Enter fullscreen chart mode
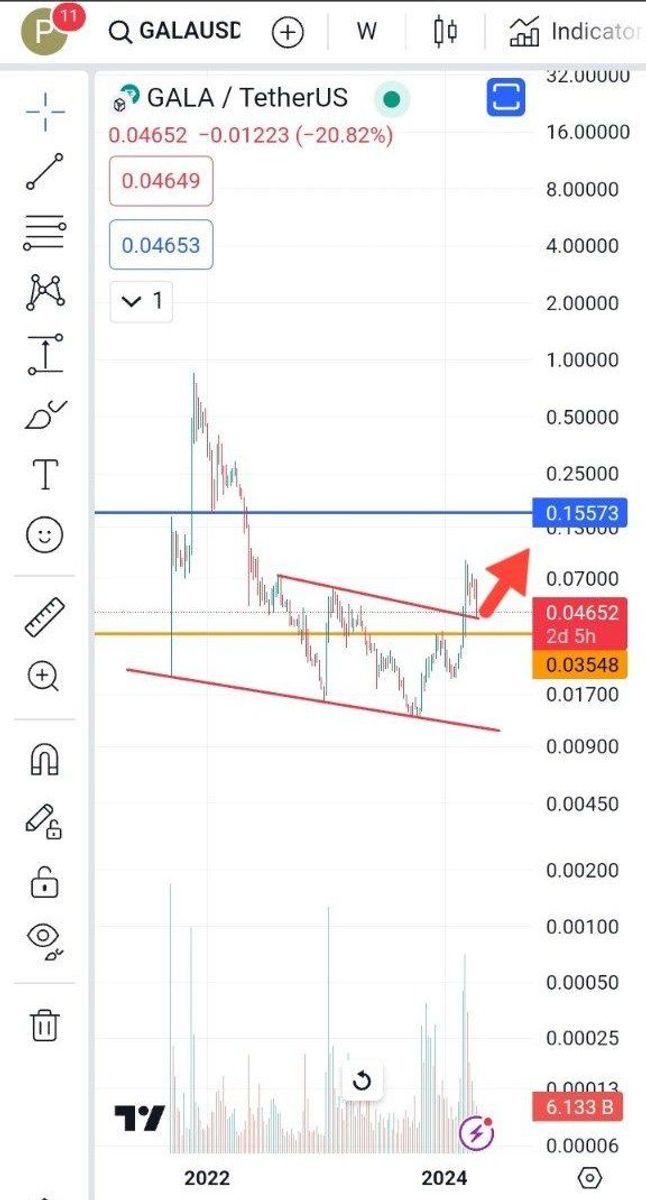 tap(506, 97)
